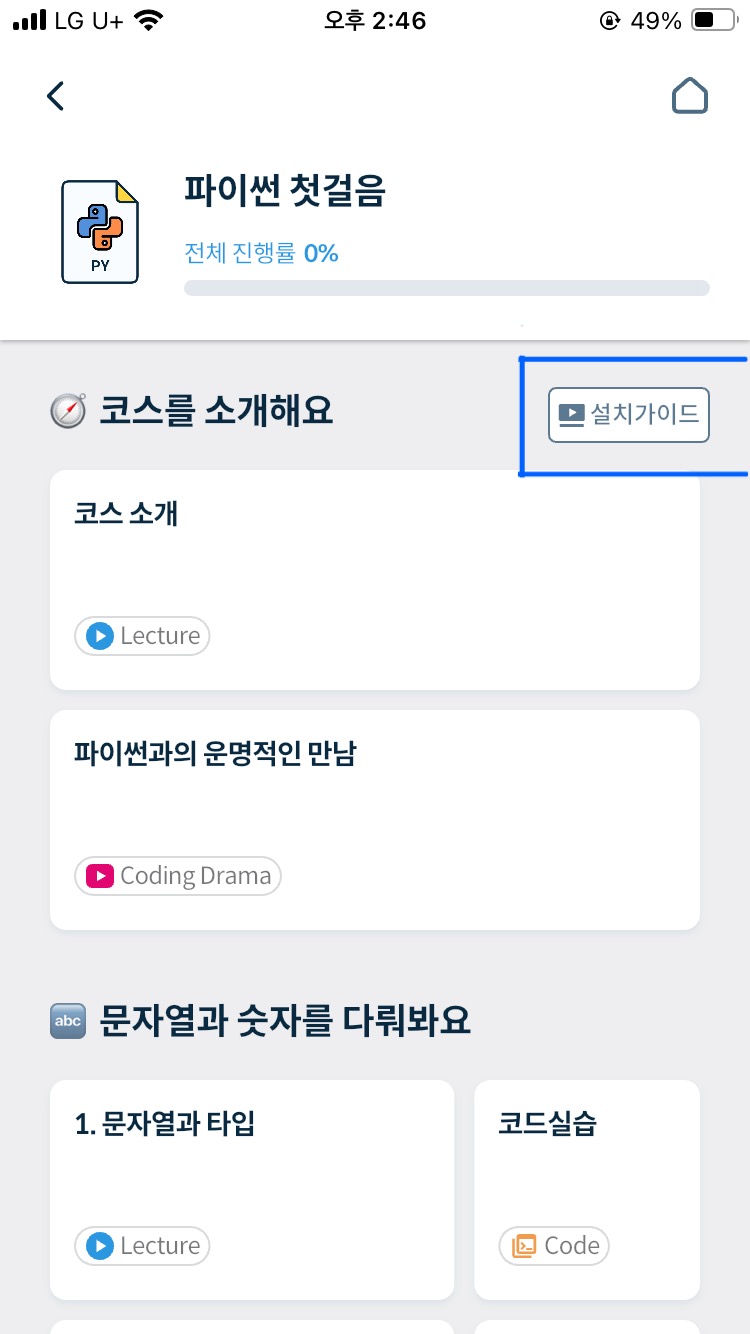The height and width of the screenshot is (1334, 750).
Task: Go back using the top-left arrow
Action: point(55,96)
